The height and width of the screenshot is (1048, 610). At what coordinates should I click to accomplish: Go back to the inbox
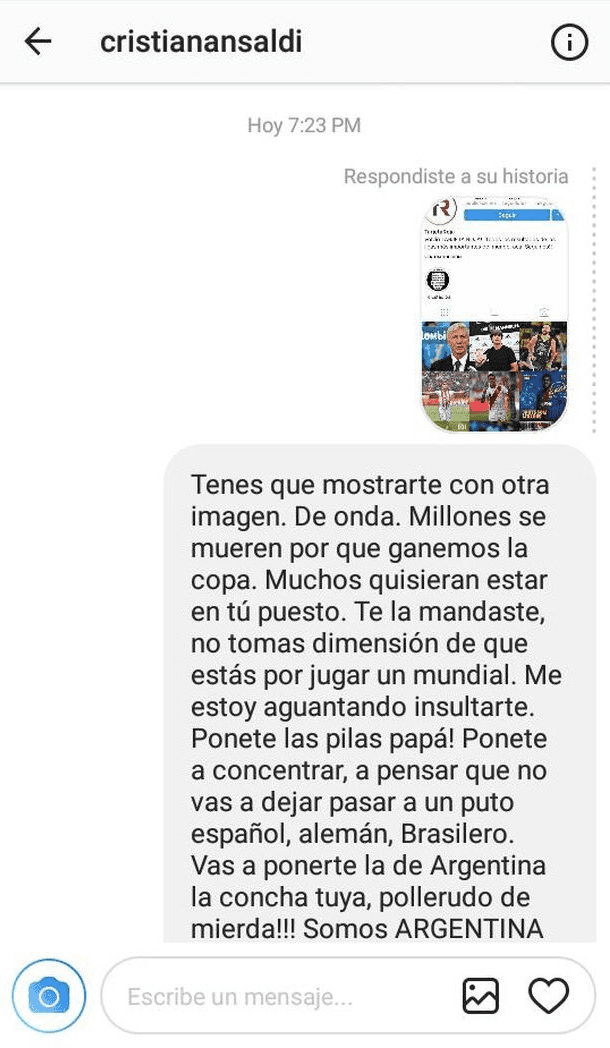click(38, 42)
